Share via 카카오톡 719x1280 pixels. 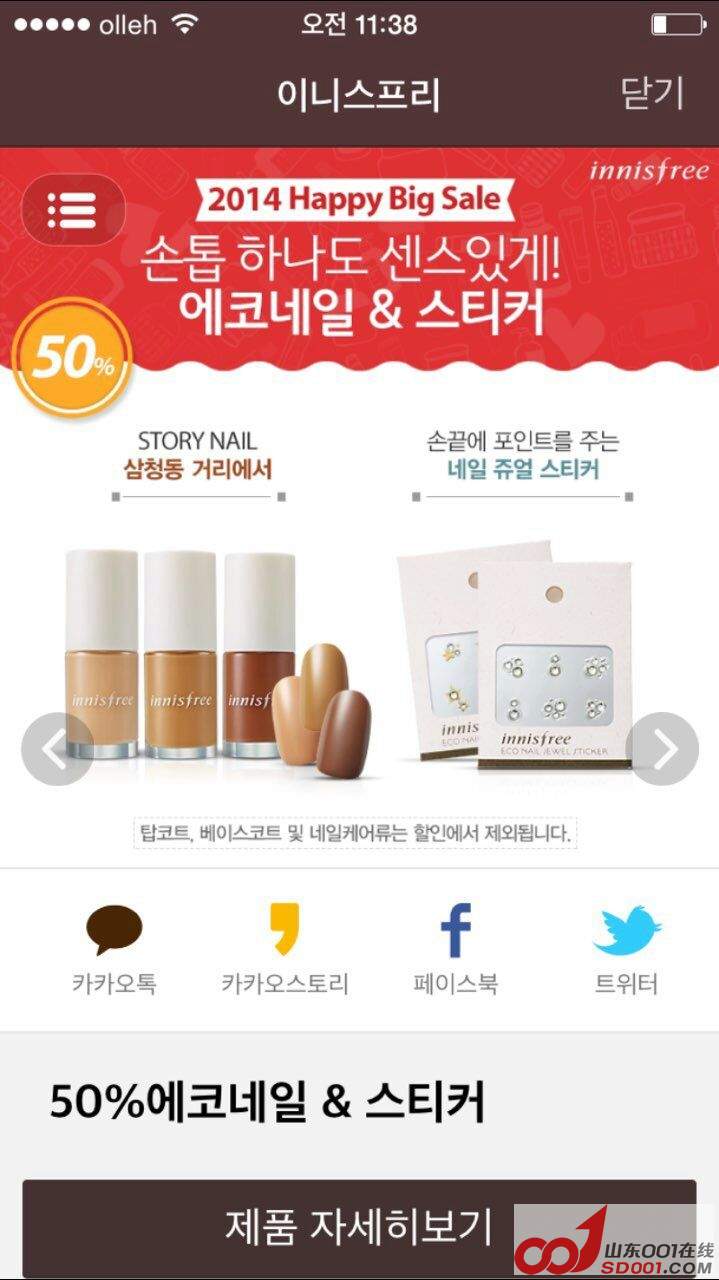click(113, 947)
